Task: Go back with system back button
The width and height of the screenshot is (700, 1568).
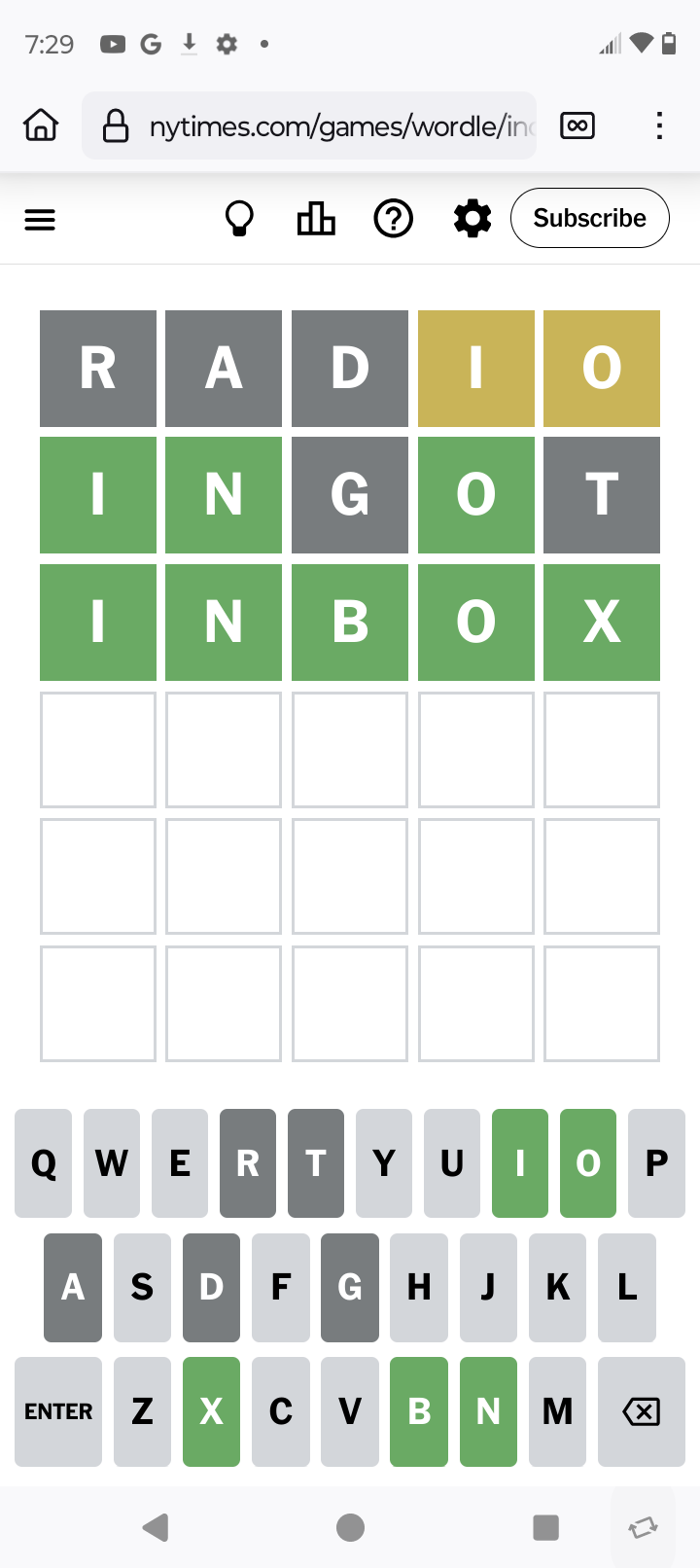Action: (156, 1527)
